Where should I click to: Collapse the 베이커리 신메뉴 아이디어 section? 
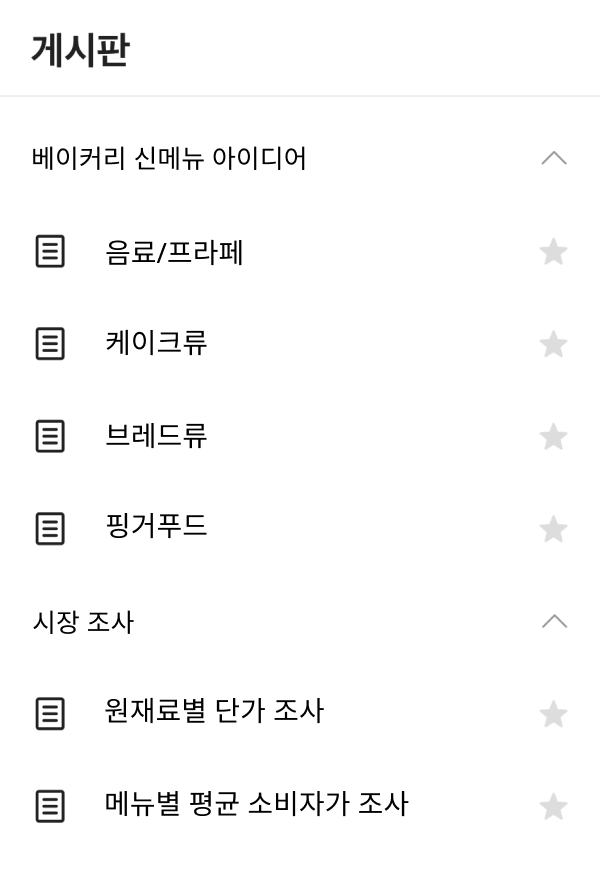[x=553, y=159]
